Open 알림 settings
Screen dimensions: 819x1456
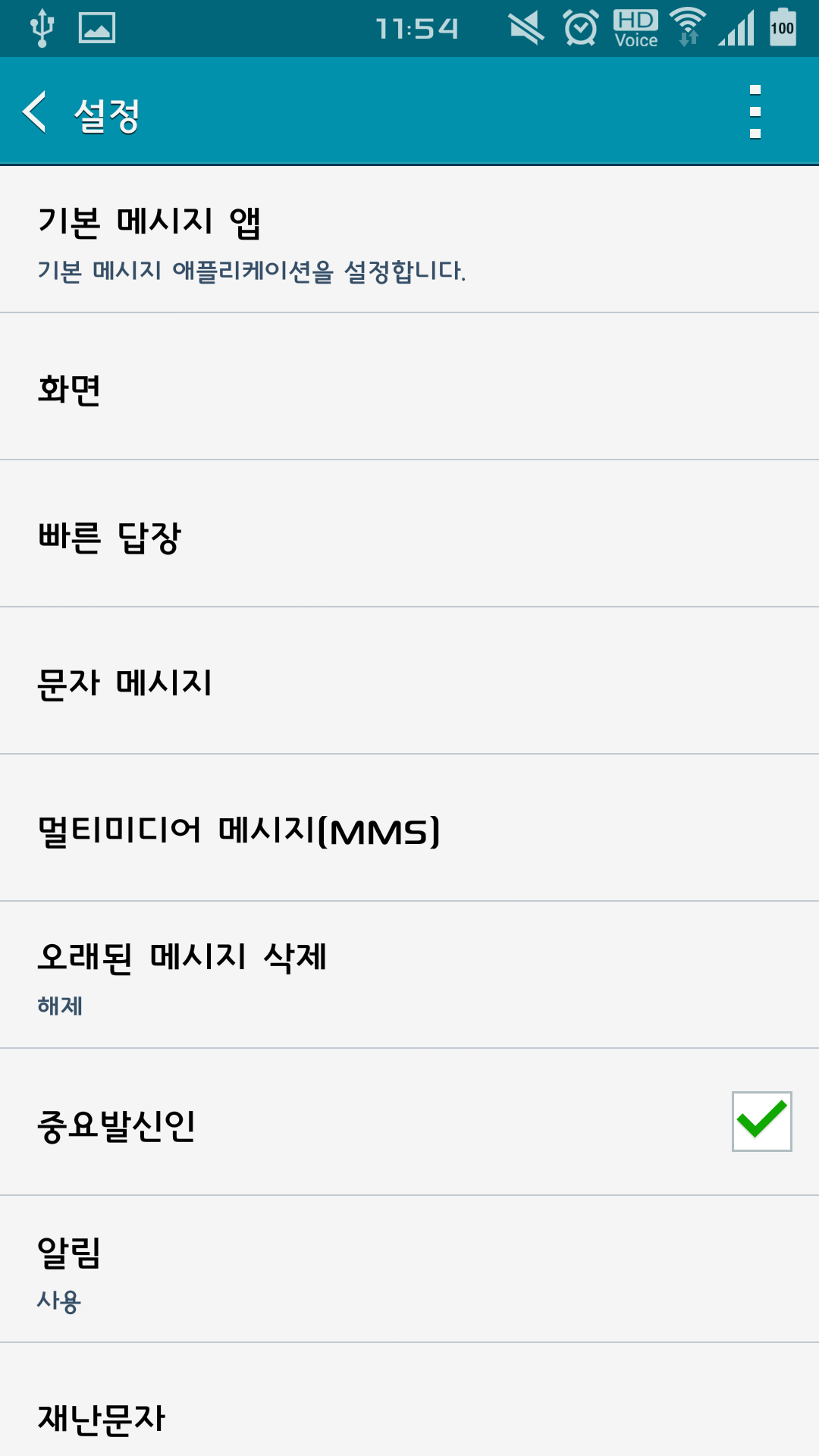409,1271
